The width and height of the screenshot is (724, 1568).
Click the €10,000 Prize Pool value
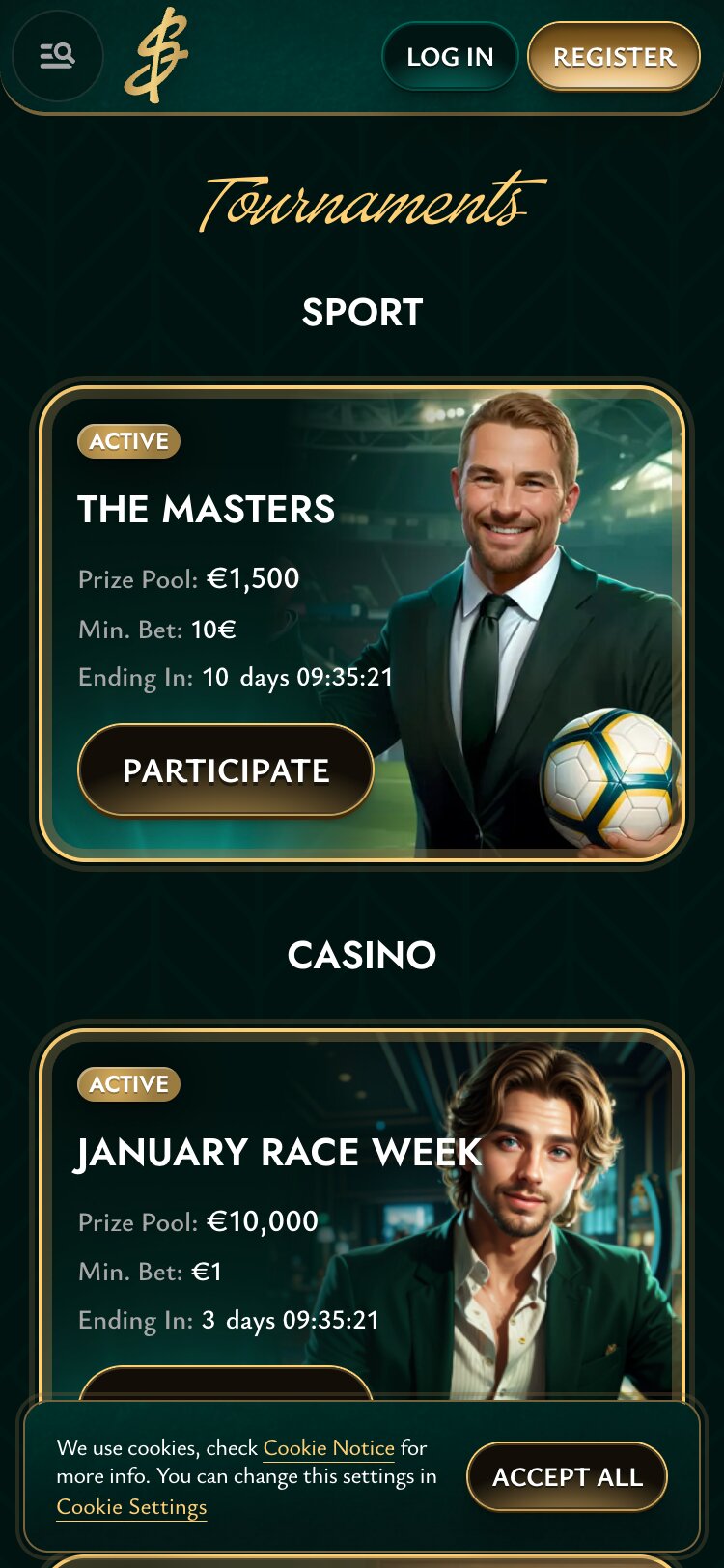[x=262, y=1220]
